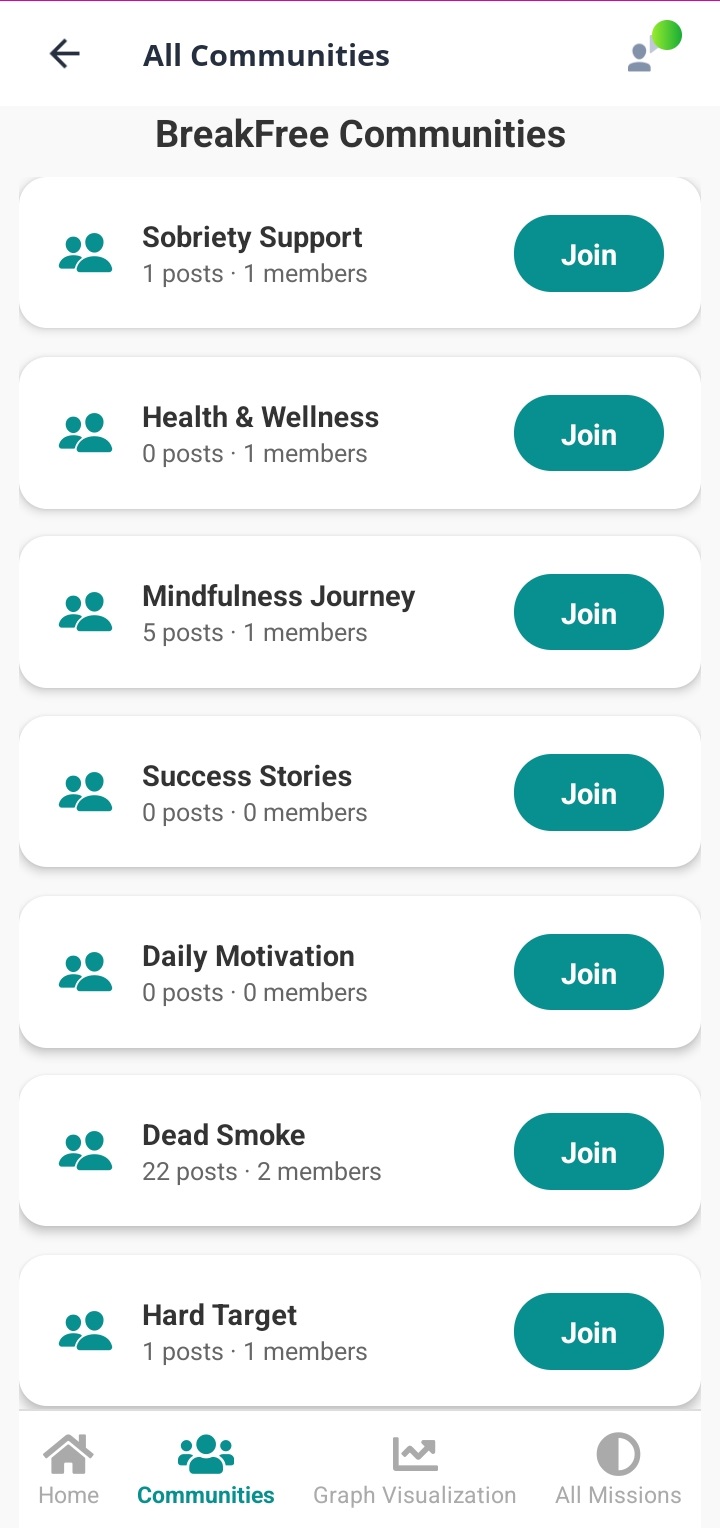Join the Sobriety Support community
Image resolution: width=720 pixels, height=1528 pixels.
pos(588,254)
